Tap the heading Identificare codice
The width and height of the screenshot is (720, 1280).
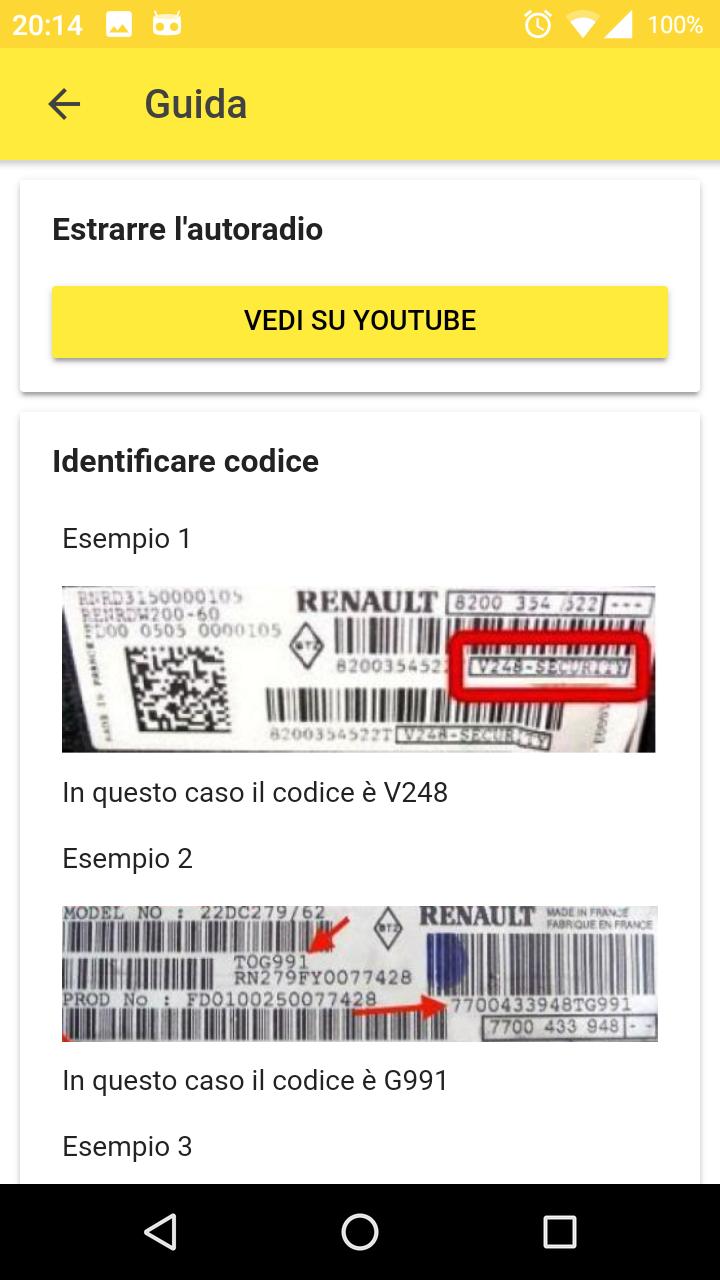185,461
